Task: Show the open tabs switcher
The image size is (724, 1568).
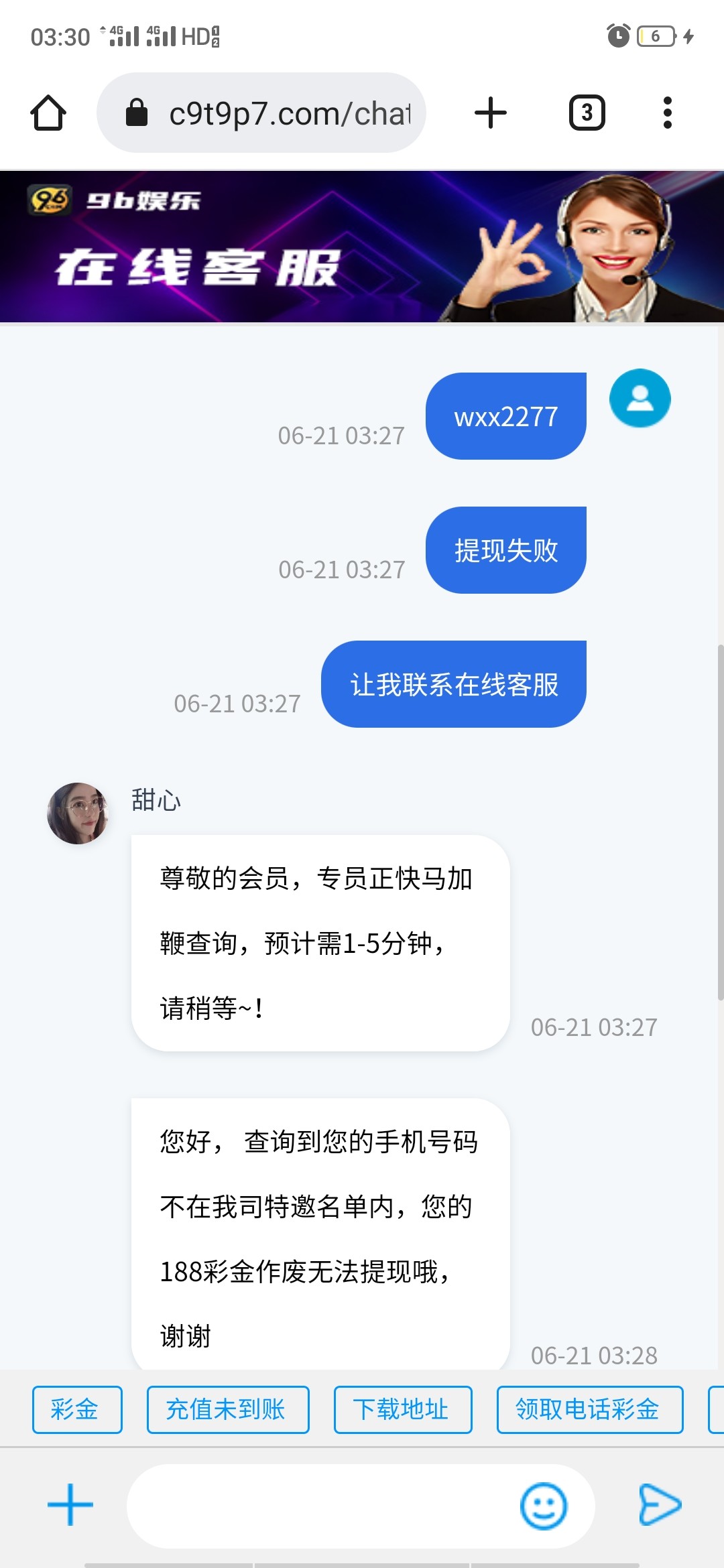Action: [587, 113]
